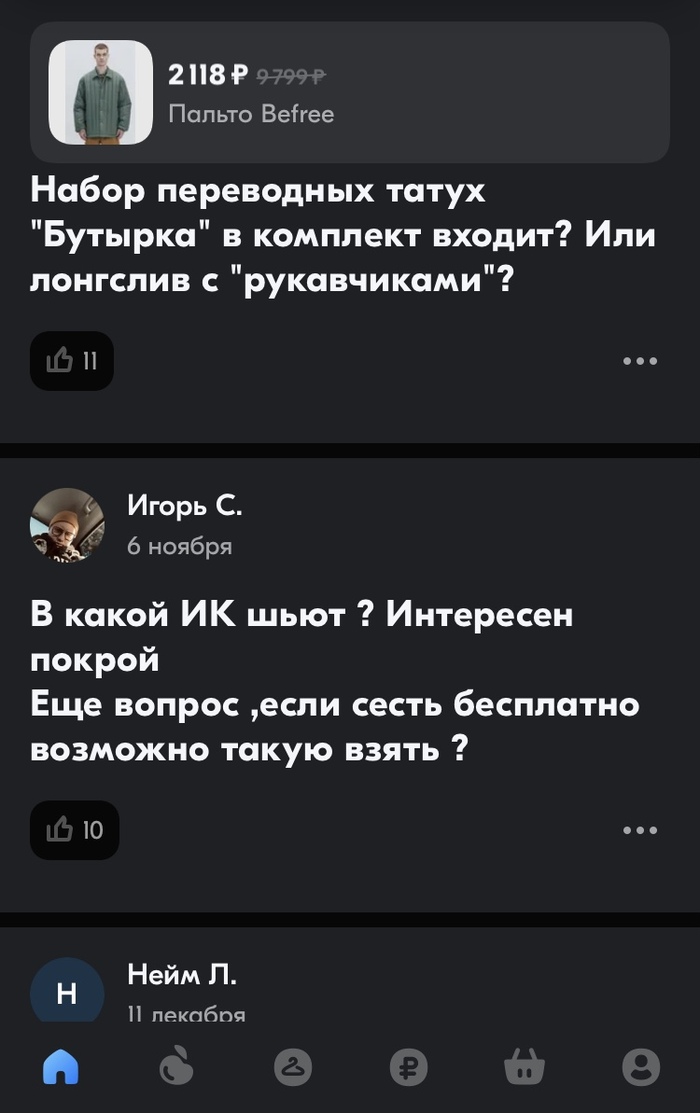Open the ruble coin tab
The width and height of the screenshot is (700, 1113).
coord(409,1067)
